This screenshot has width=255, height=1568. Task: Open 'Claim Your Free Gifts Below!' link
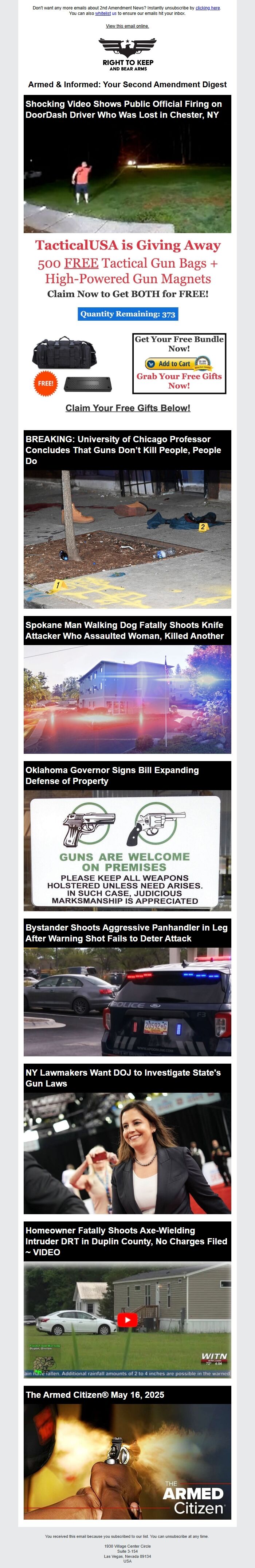(x=127, y=408)
